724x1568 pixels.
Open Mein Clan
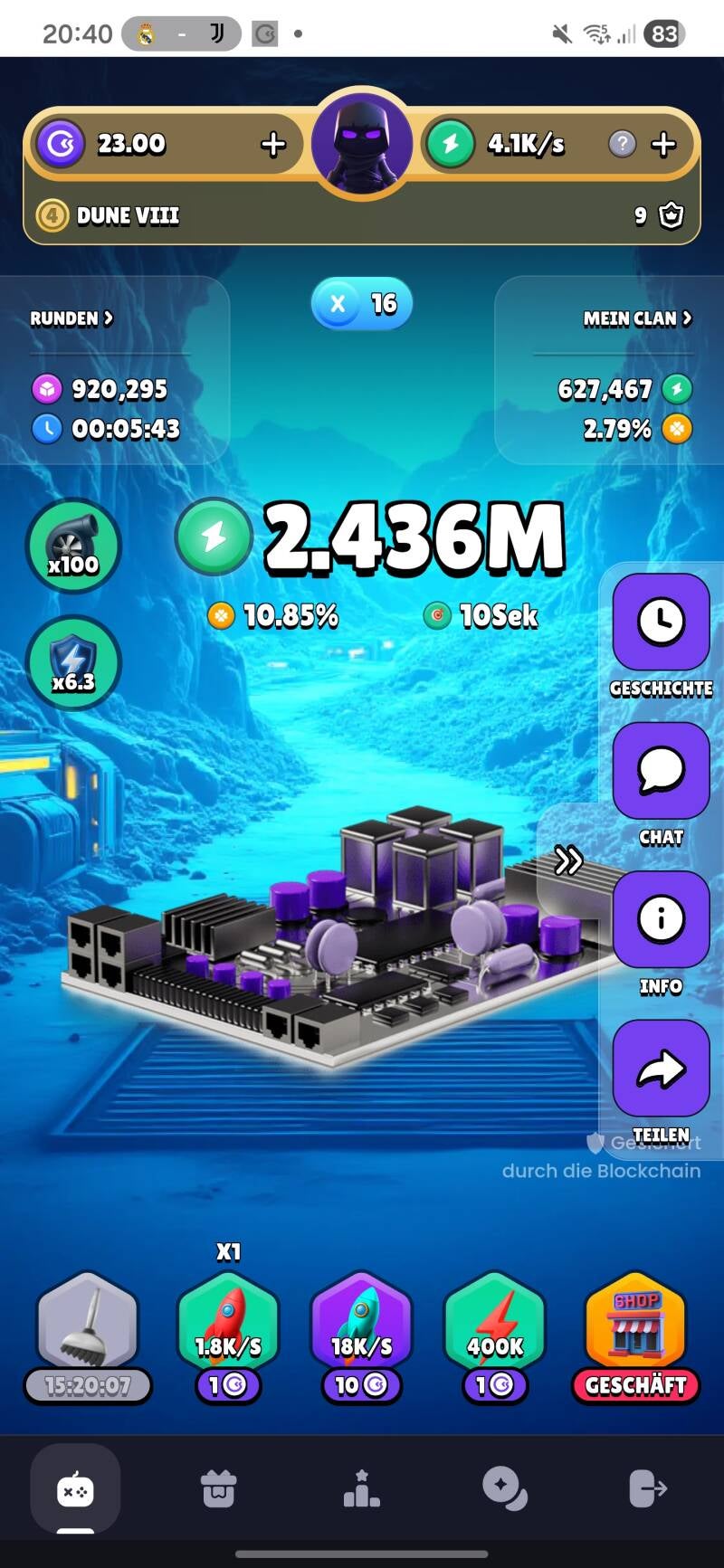[x=637, y=318]
